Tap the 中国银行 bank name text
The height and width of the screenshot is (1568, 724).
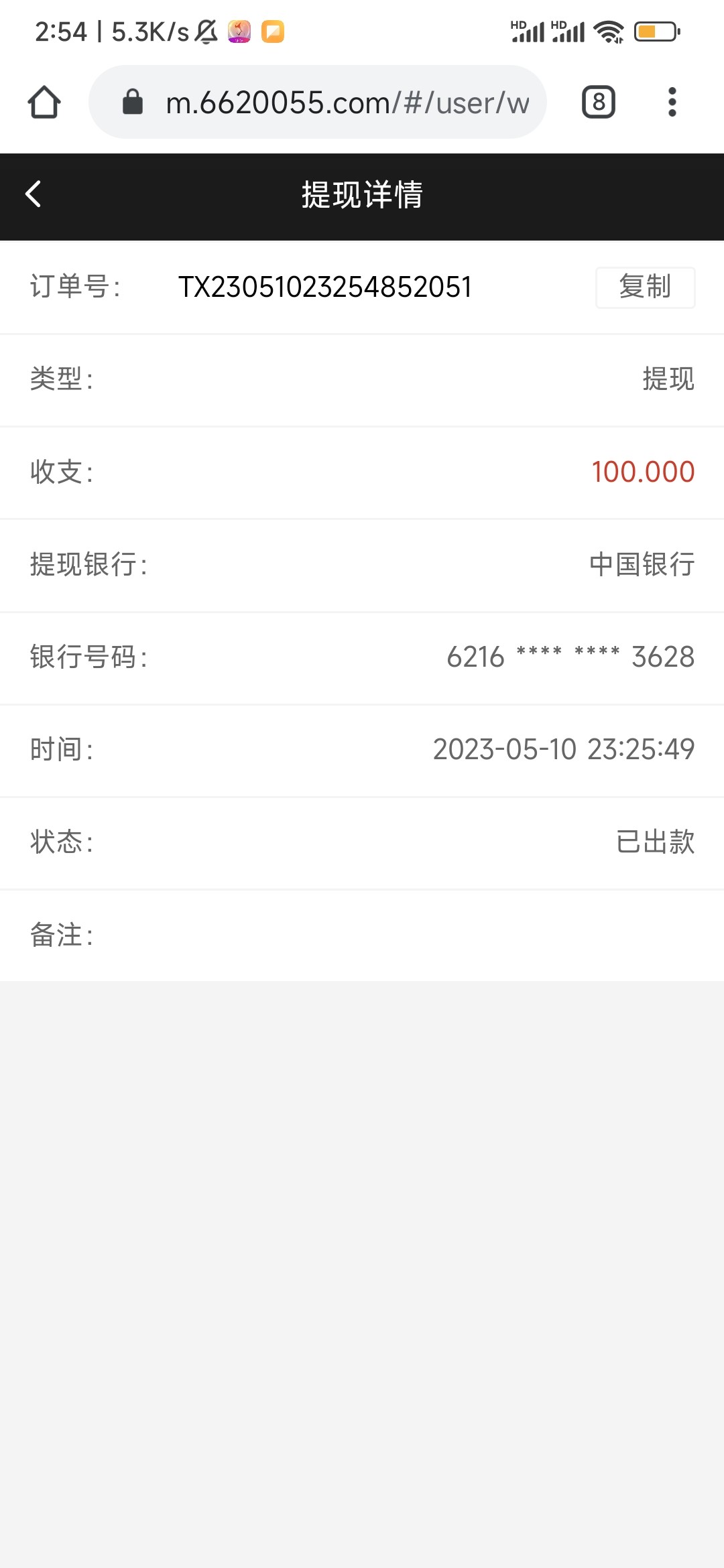pyautogui.click(x=641, y=565)
